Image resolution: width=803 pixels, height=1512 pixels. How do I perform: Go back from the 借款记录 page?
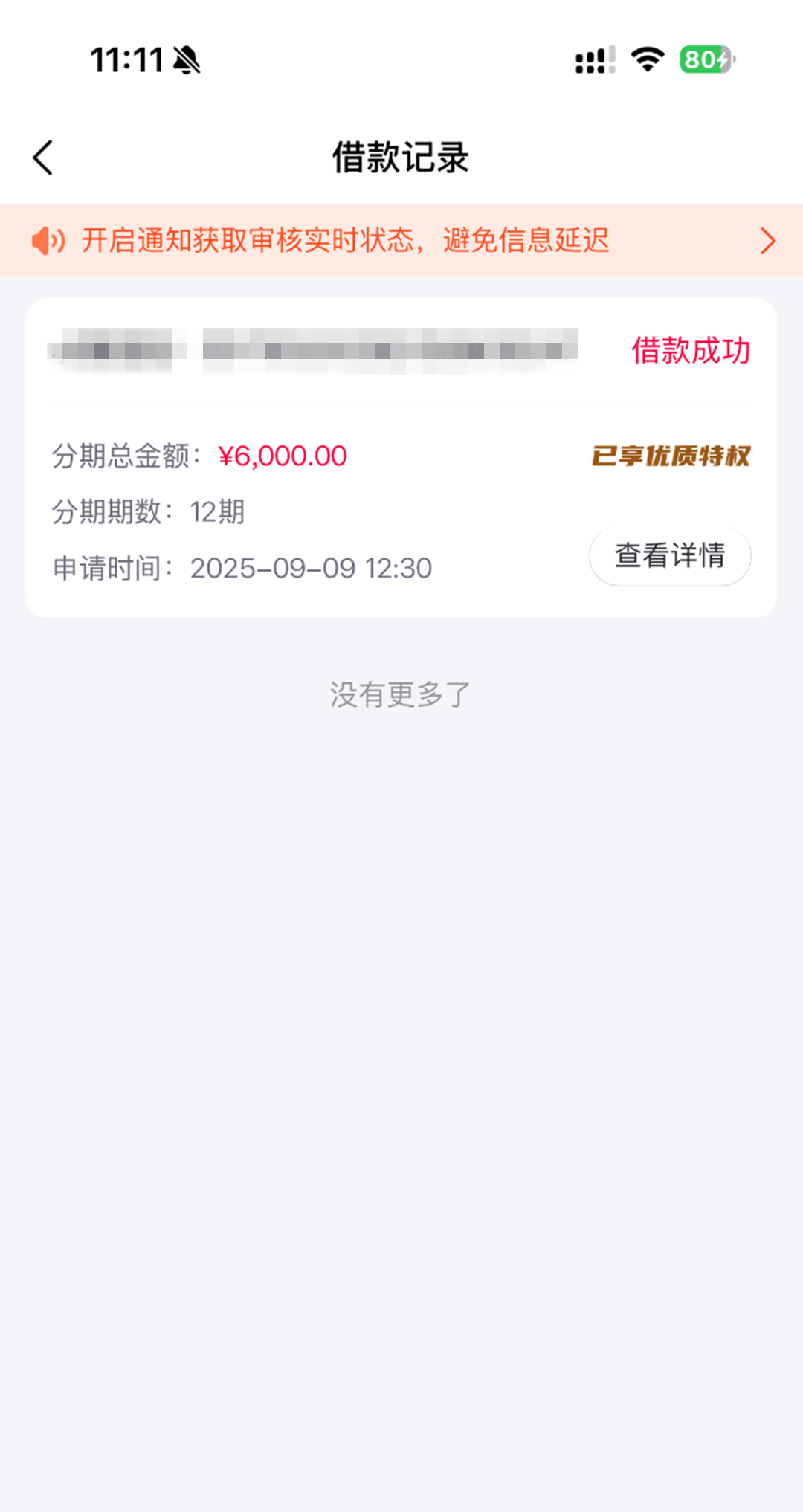tap(43, 158)
